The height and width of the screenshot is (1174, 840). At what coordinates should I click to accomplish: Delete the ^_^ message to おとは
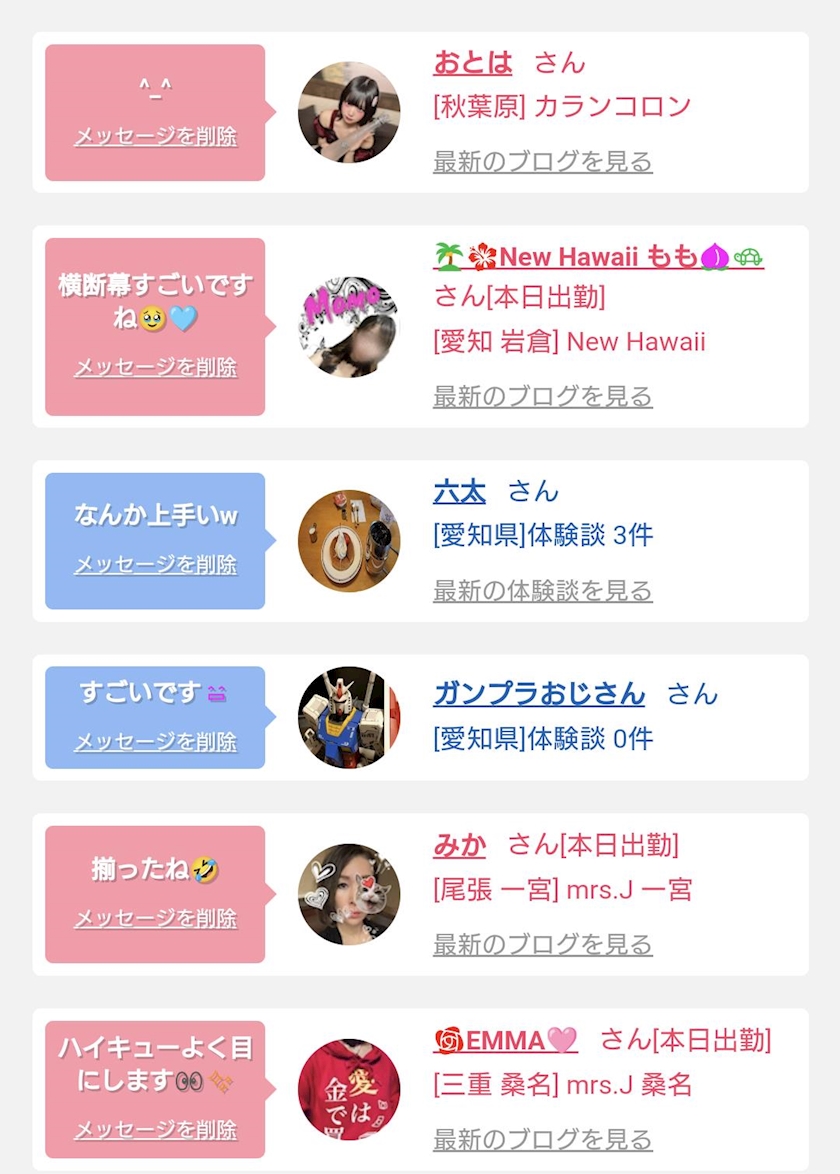(x=156, y=136)
